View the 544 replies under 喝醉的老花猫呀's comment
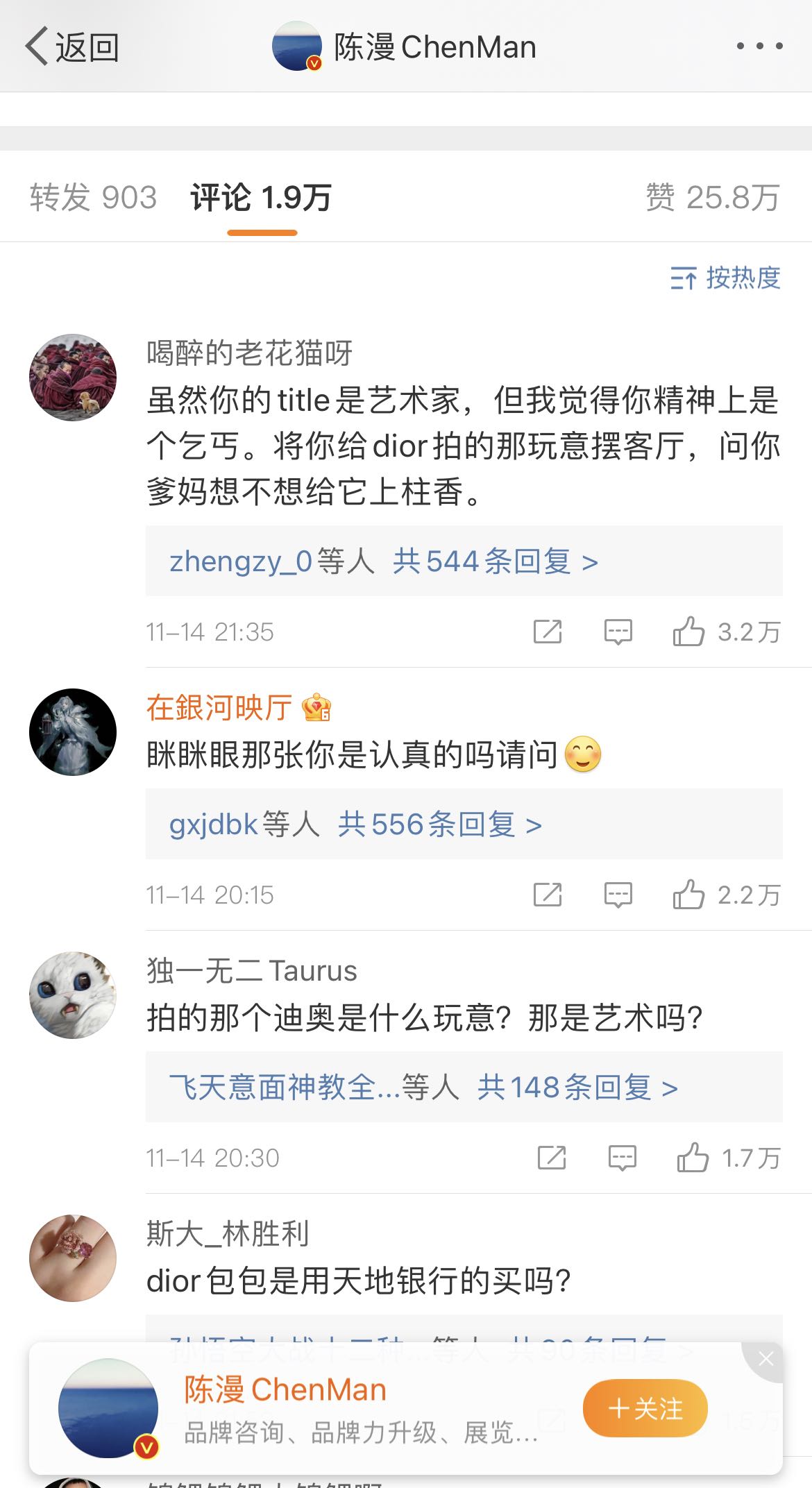This screenshot has width=812, height=1488. click(495, 561)
